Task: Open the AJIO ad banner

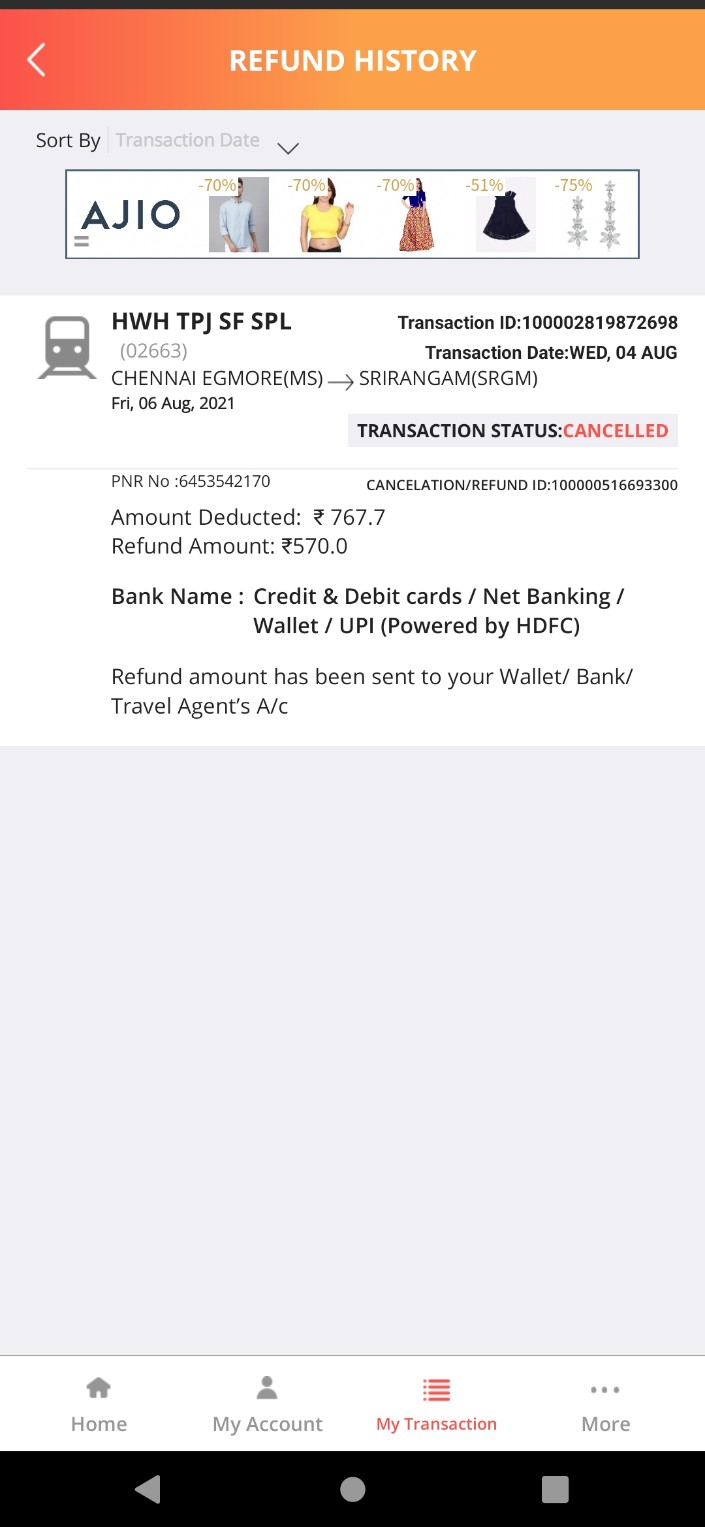Action: (x=352, y=214)
